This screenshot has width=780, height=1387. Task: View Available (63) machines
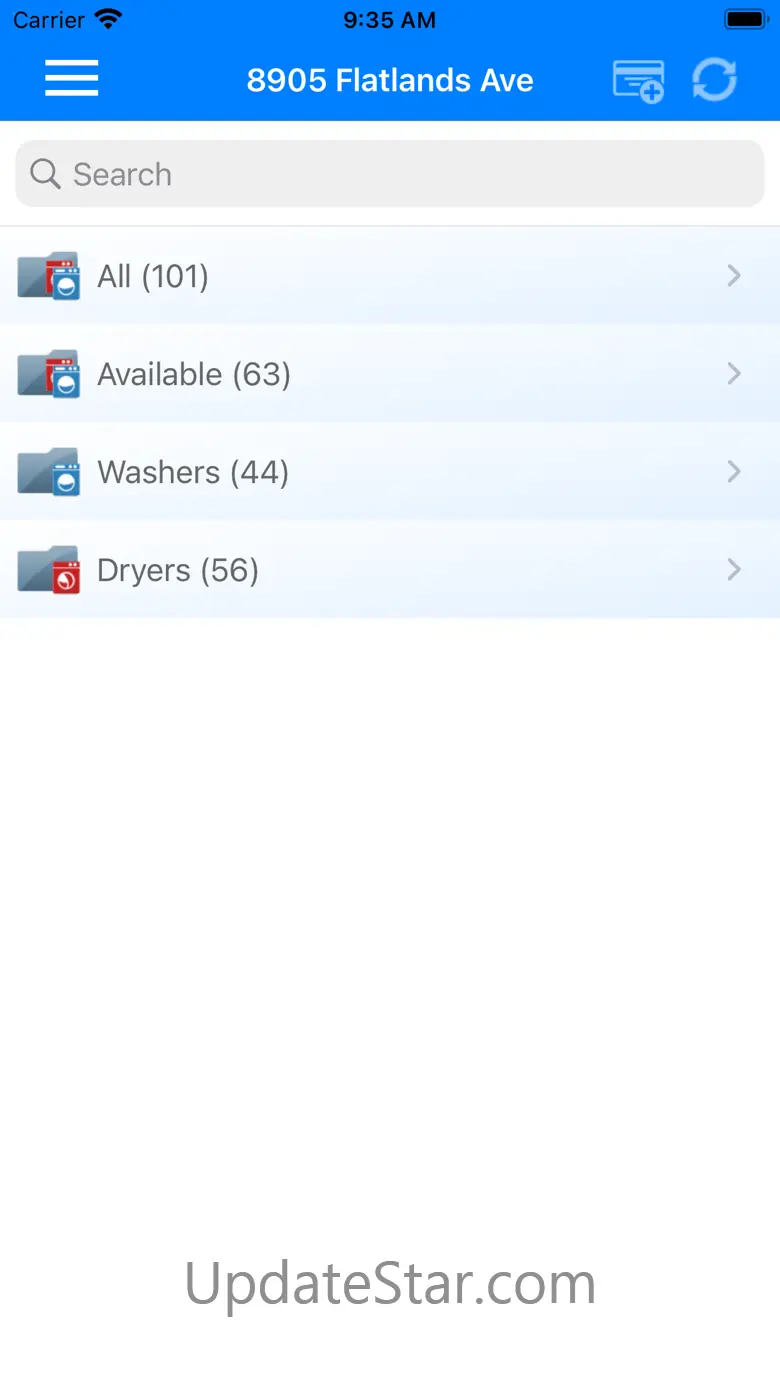(x=390, y=374)
